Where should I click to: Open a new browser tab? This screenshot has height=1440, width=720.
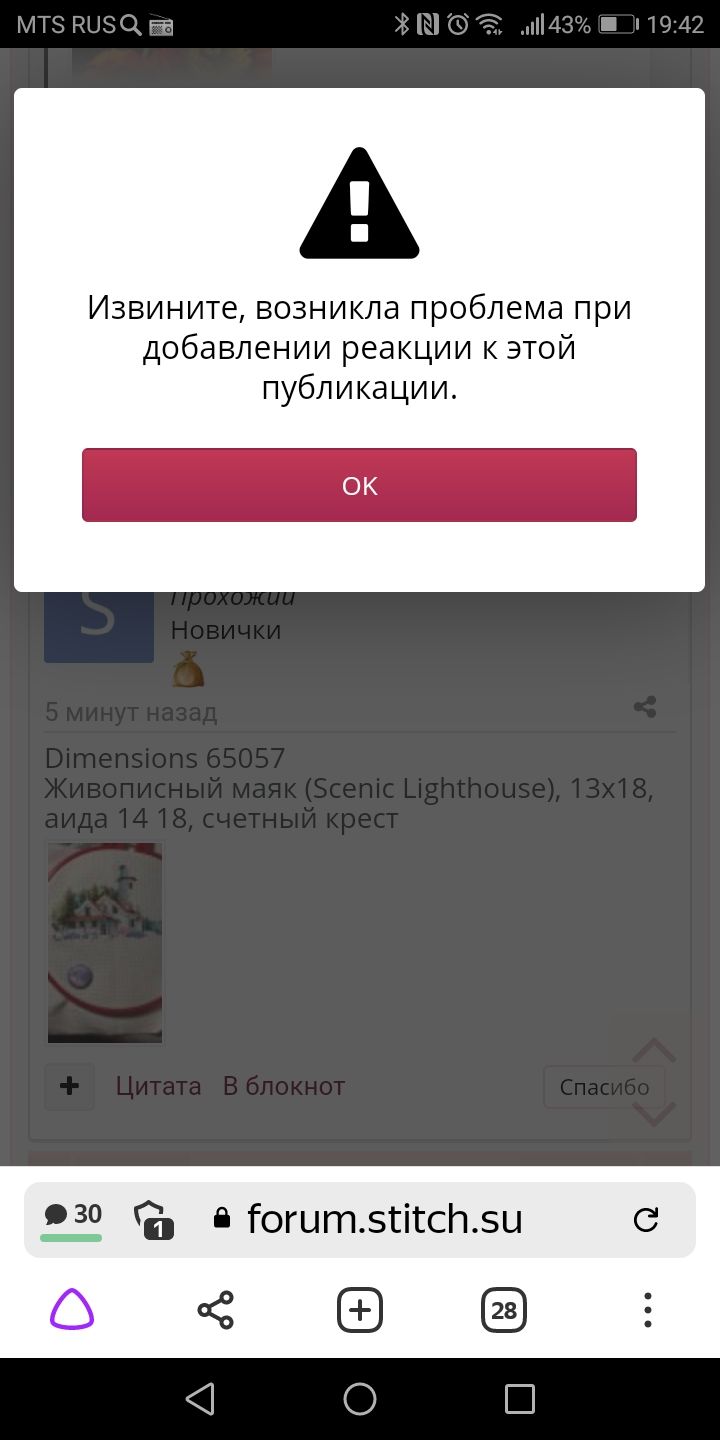click(x=360, y=1310)
